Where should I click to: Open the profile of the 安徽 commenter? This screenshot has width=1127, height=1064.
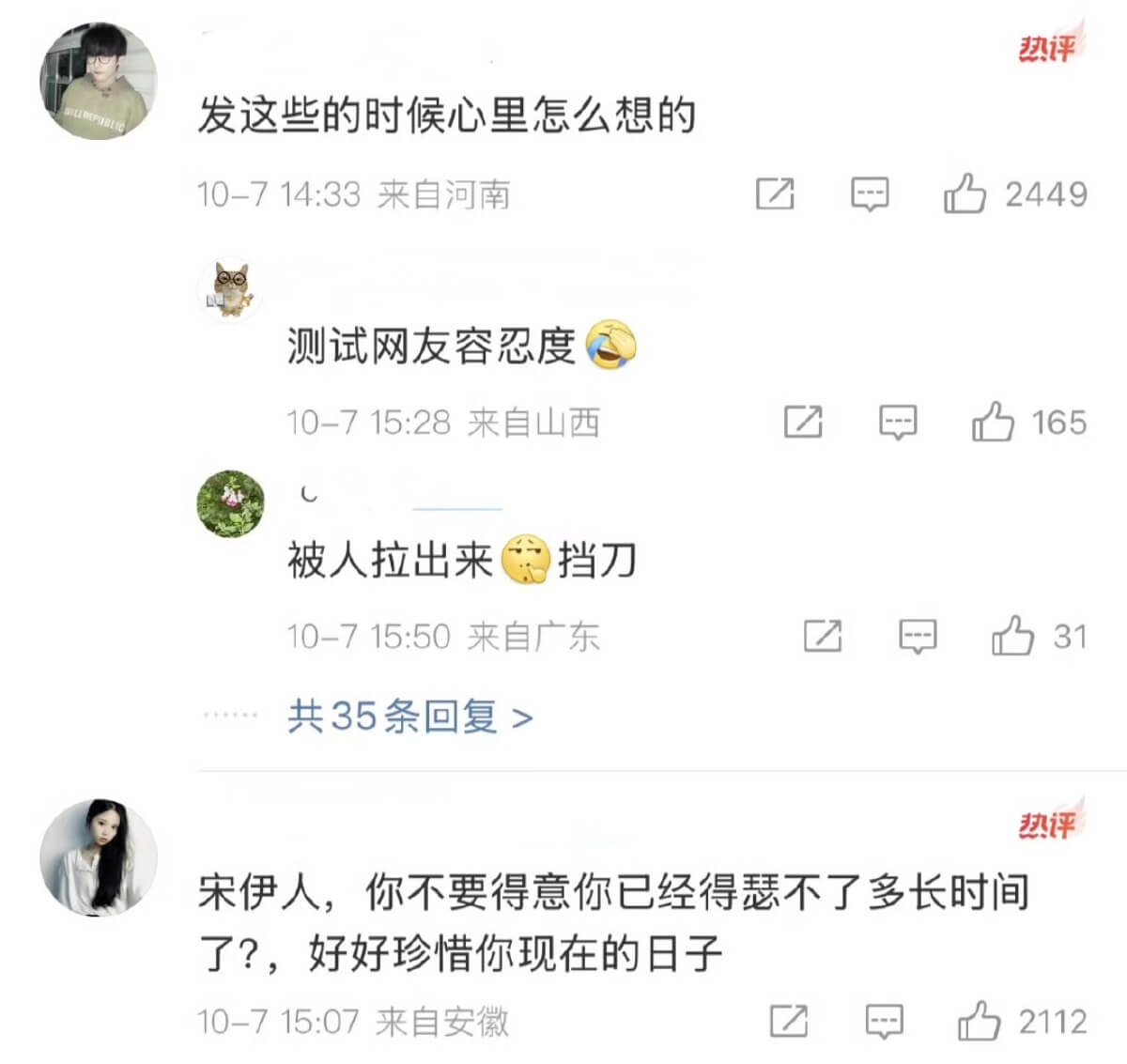coord(98,857)
